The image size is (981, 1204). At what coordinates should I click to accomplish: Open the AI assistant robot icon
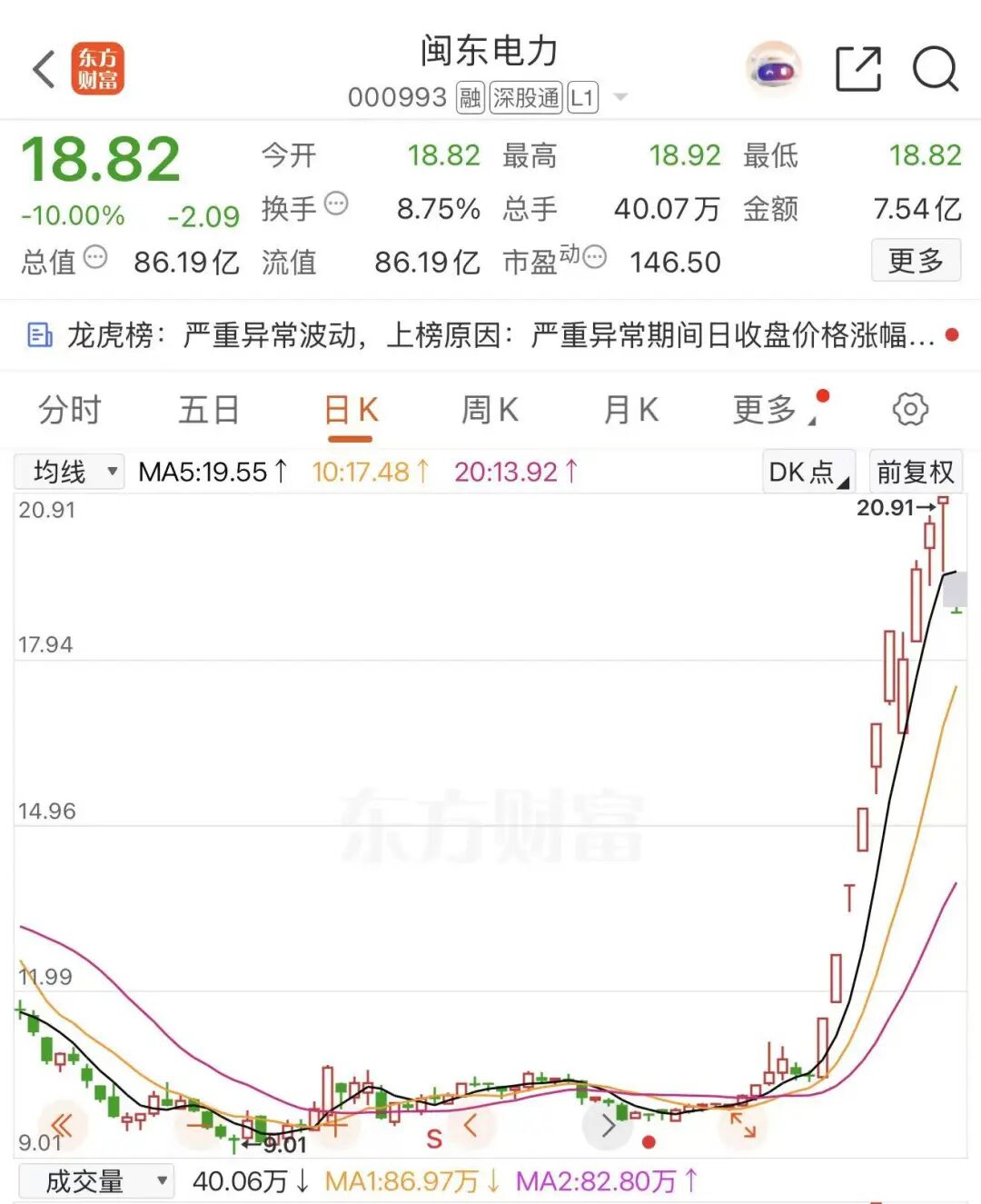(x=774, y=69)
